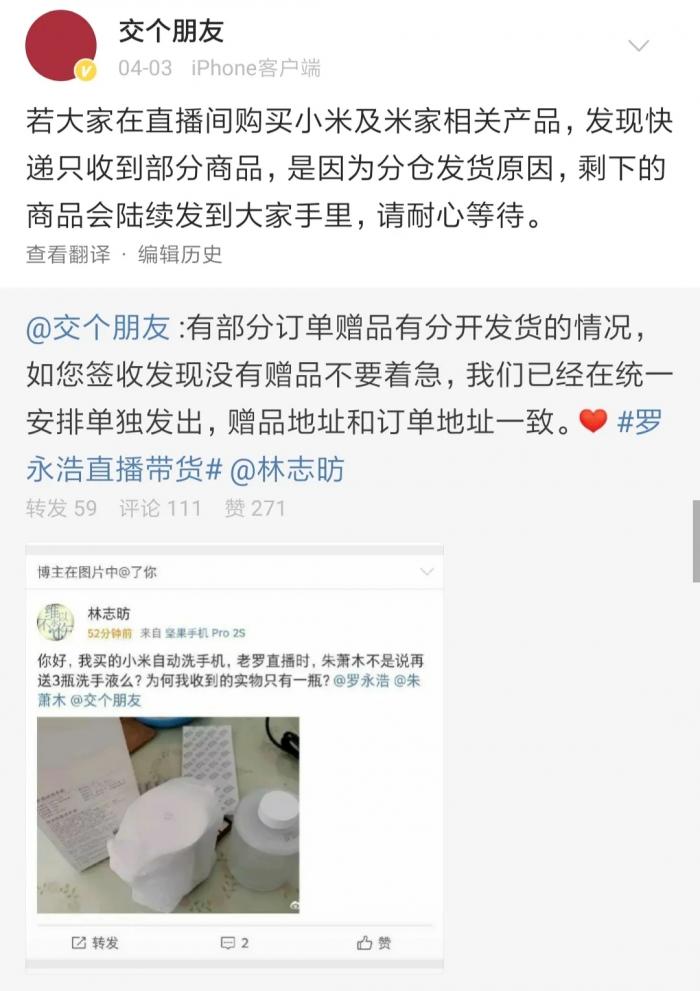View the 转发 59 reposts
Image resolution: width=700 pixels, height=991 pixels.
coord(61,508)
